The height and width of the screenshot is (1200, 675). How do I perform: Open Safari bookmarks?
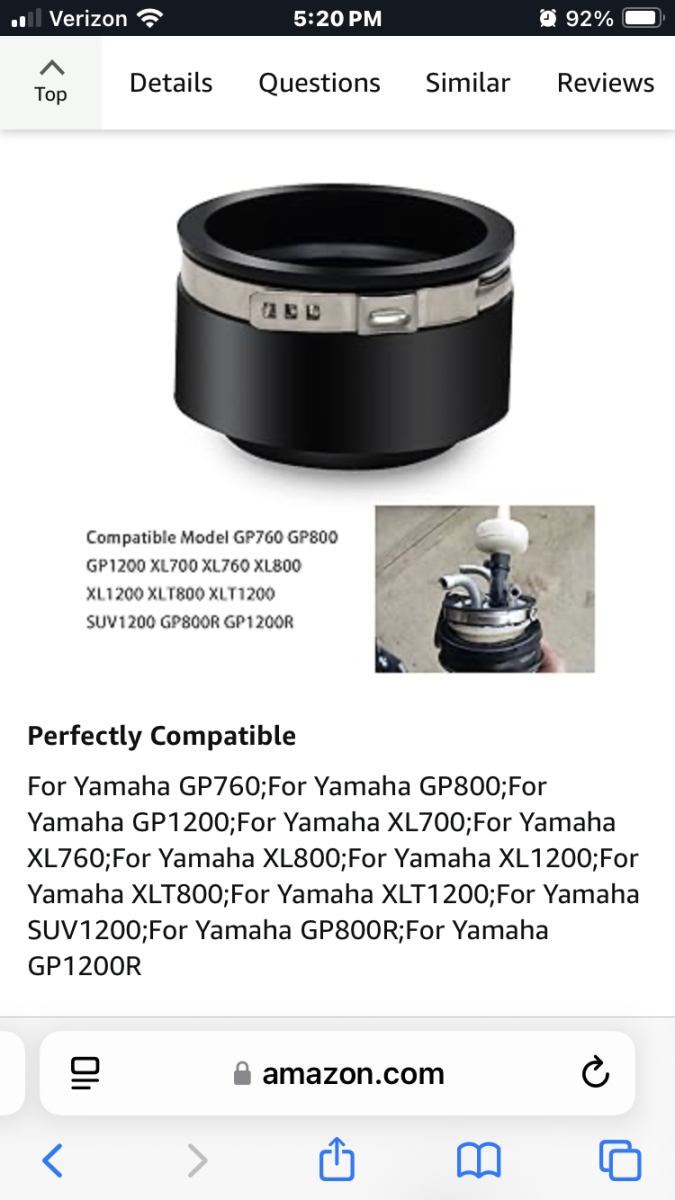click(x=478, y=1161)
